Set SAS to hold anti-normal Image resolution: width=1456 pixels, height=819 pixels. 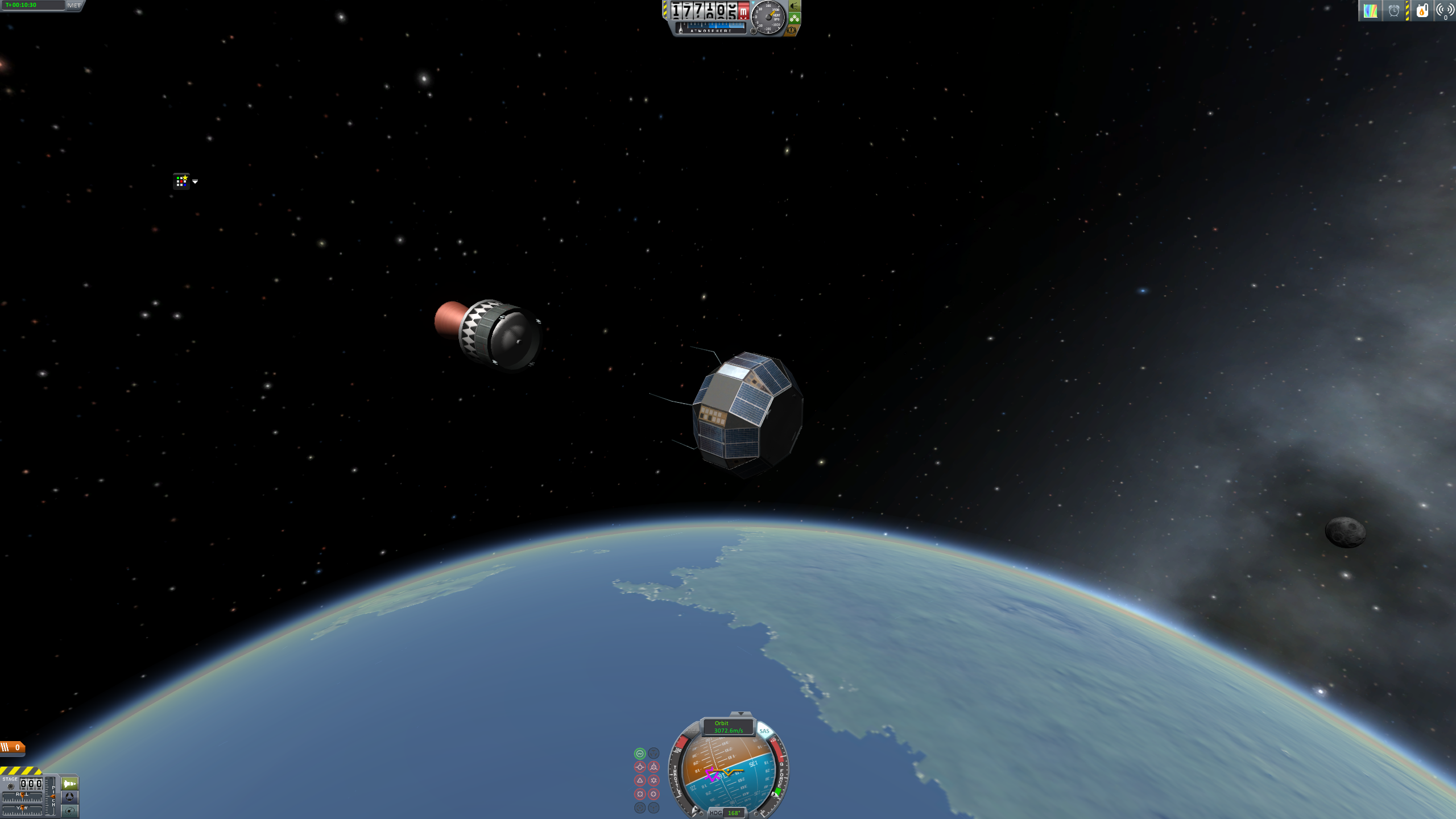[653, 781]
